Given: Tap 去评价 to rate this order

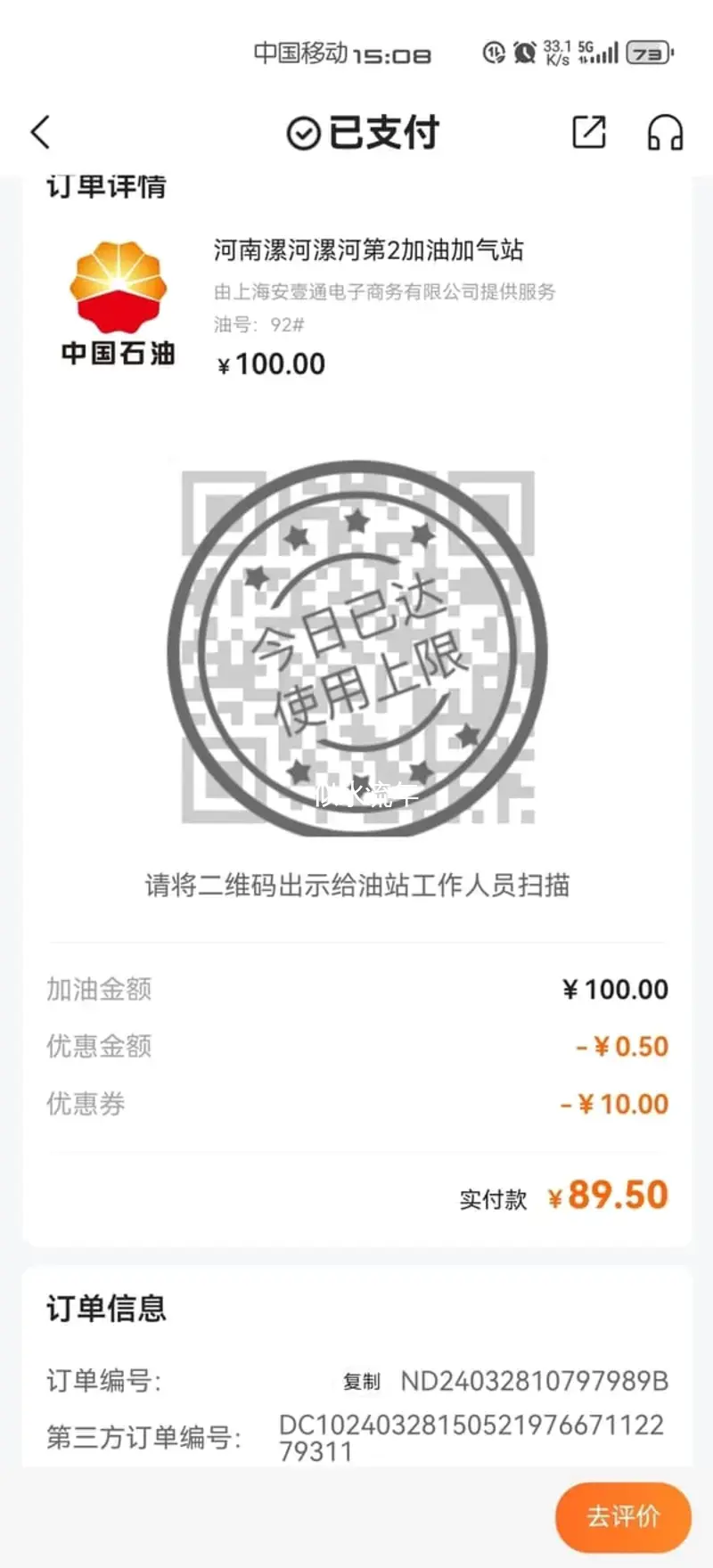Looking at the screenshot, I should point(623,1515).
